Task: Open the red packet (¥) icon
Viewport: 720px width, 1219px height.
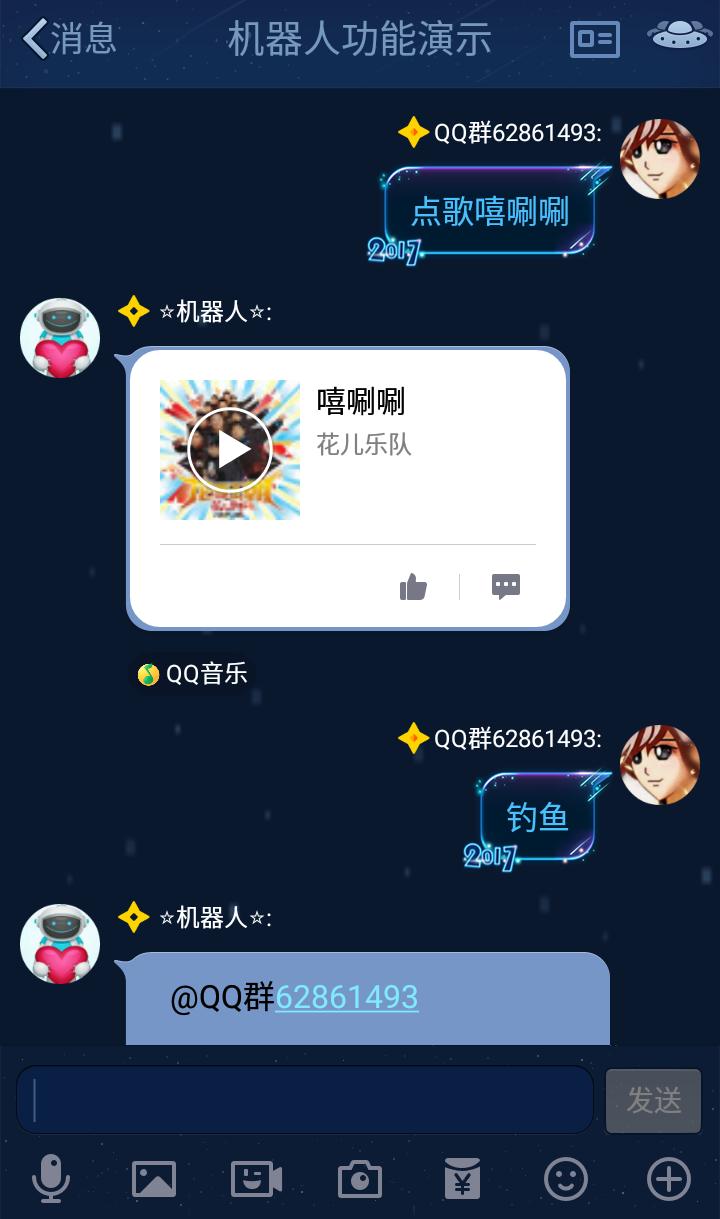Action: tap(461, 1180)
